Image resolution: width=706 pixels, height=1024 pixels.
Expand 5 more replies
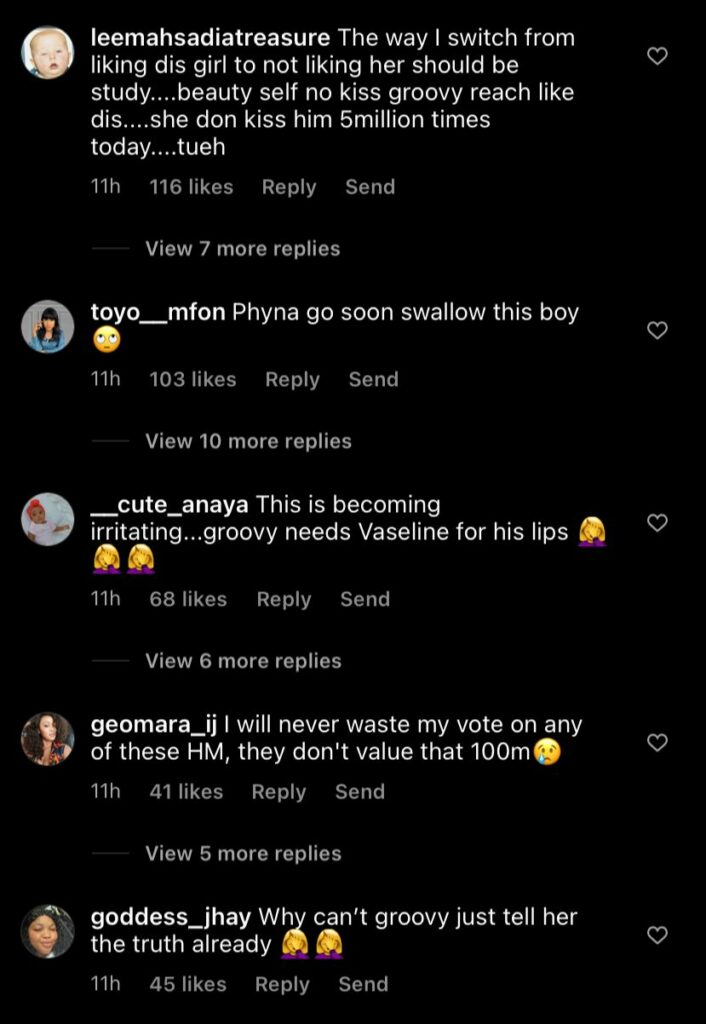[243, 854]
